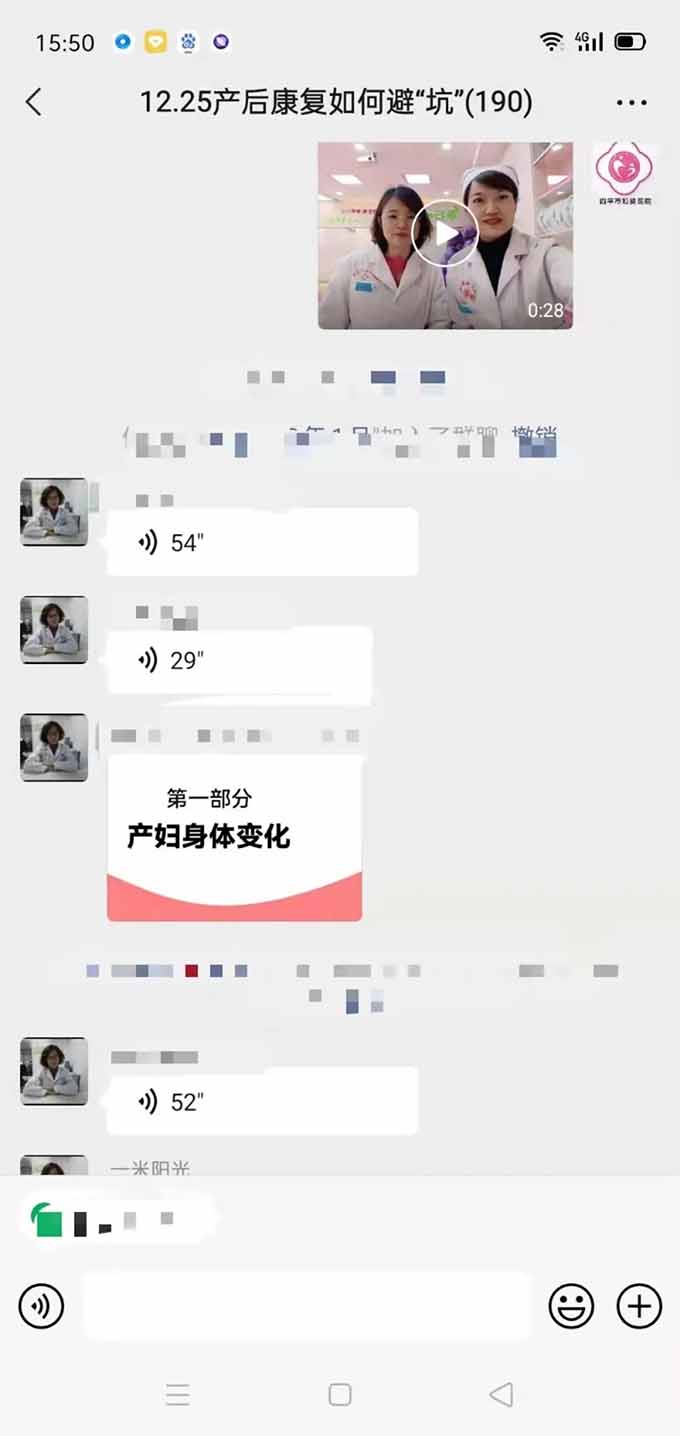Tap the message text field
Image resolution: width=680 pixels, height=1436 pixels.
tap(306, 1306)
